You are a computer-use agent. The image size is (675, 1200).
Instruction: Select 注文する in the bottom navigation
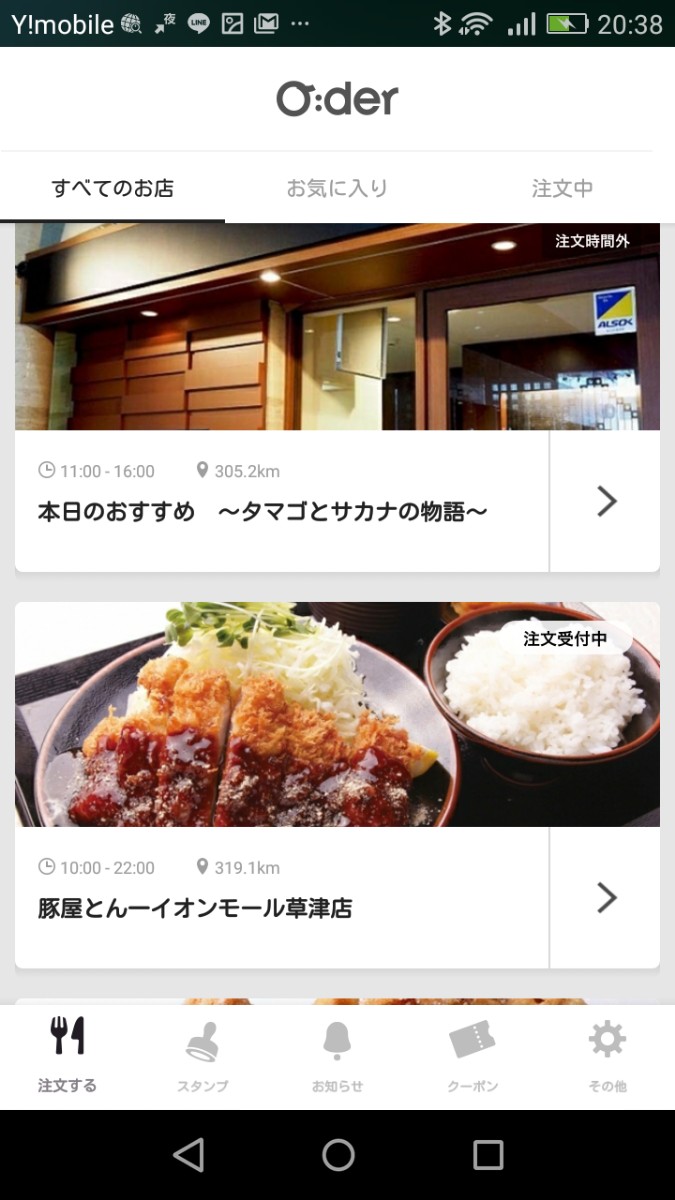tap(67, 1056)
